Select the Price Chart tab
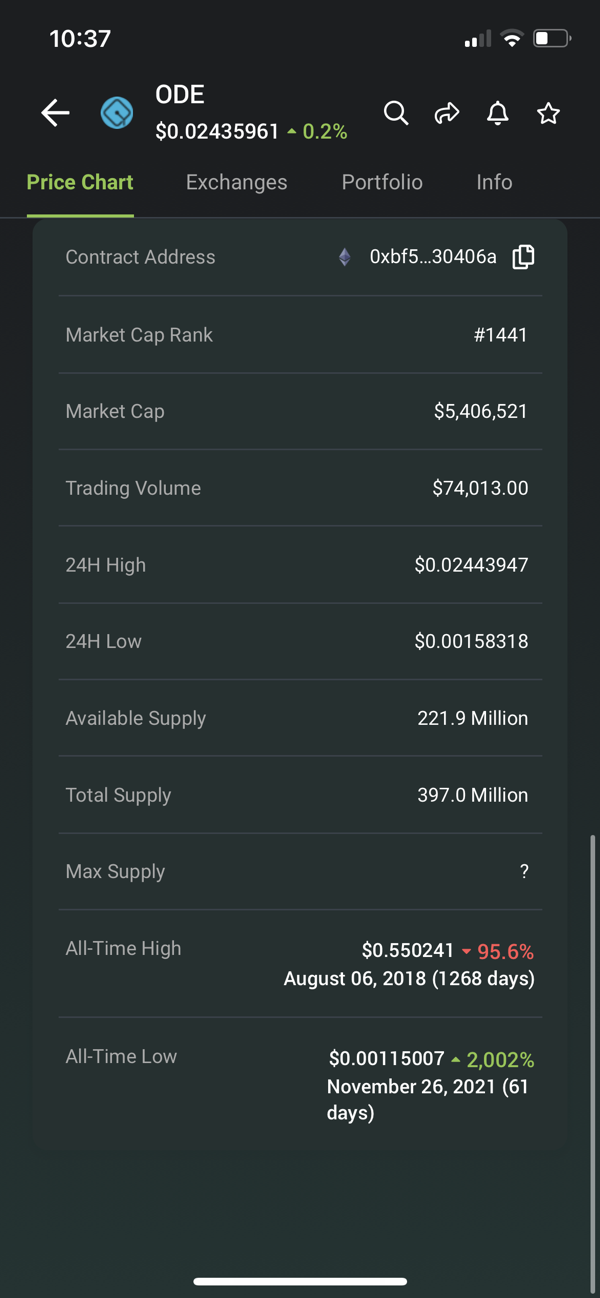This screenshot has height=1298, width=600. pyautogui.click(x=80, y=182)
